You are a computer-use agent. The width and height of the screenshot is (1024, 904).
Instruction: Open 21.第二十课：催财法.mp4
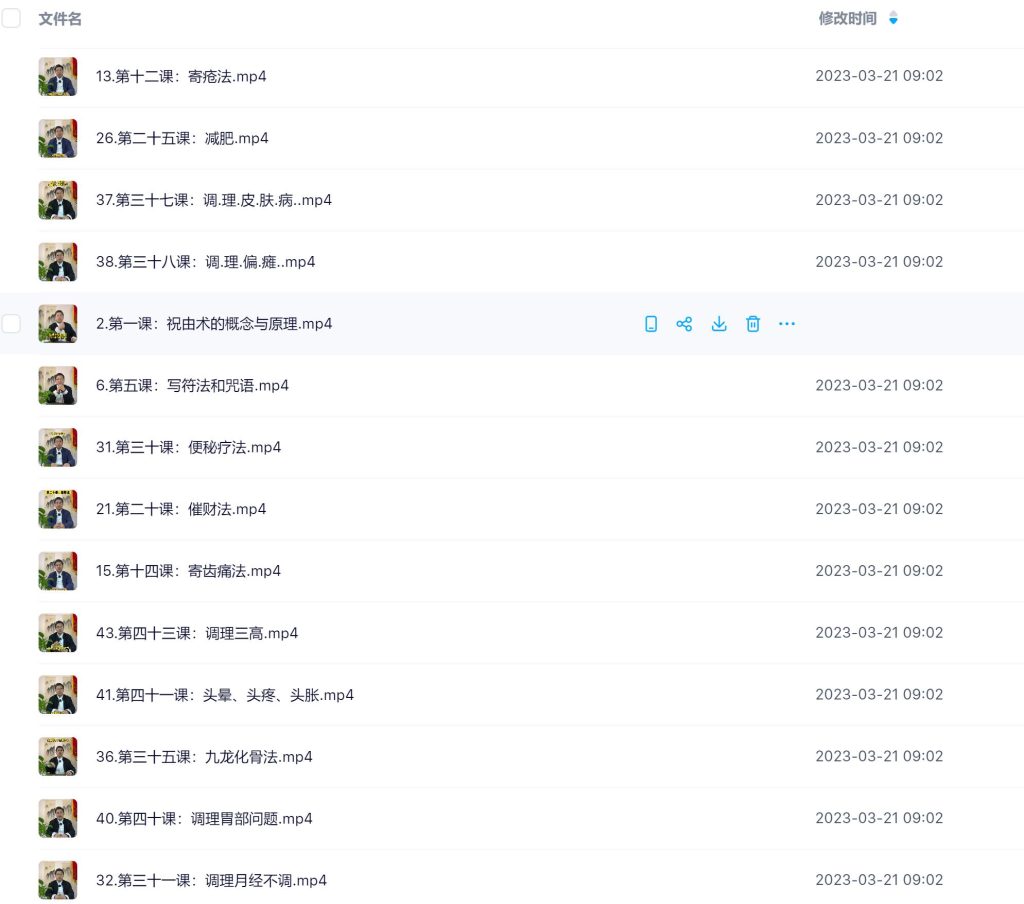[181, 509]
